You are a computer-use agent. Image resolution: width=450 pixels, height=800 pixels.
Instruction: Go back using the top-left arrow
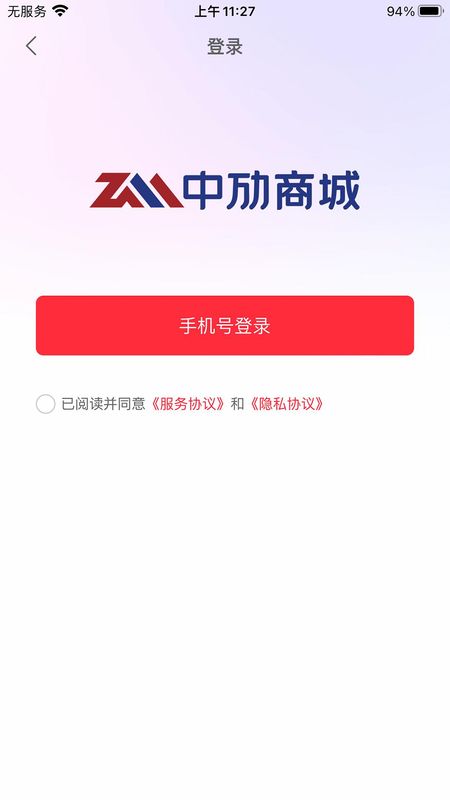pos(32,46)
